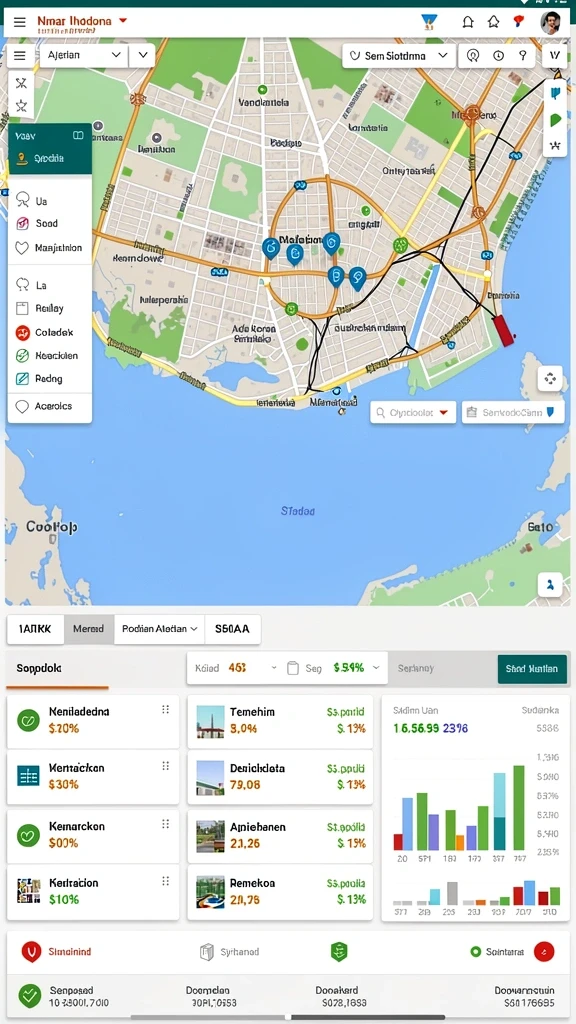
Task: Open the hamburger menu in top bar
Action: click(20, 22)
